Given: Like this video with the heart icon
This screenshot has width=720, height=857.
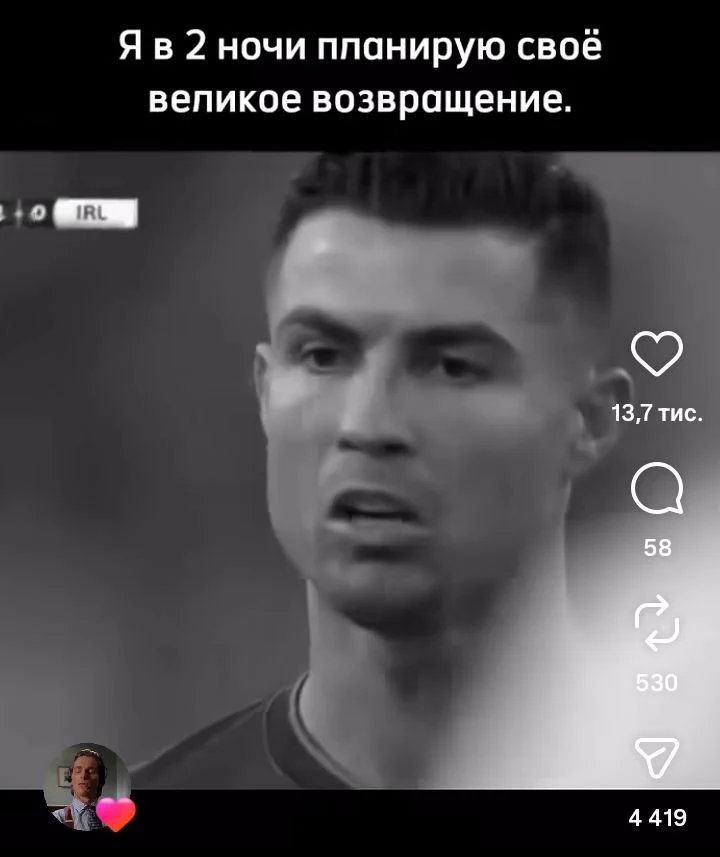Looking at the screenshot, I should pos(657,355).
